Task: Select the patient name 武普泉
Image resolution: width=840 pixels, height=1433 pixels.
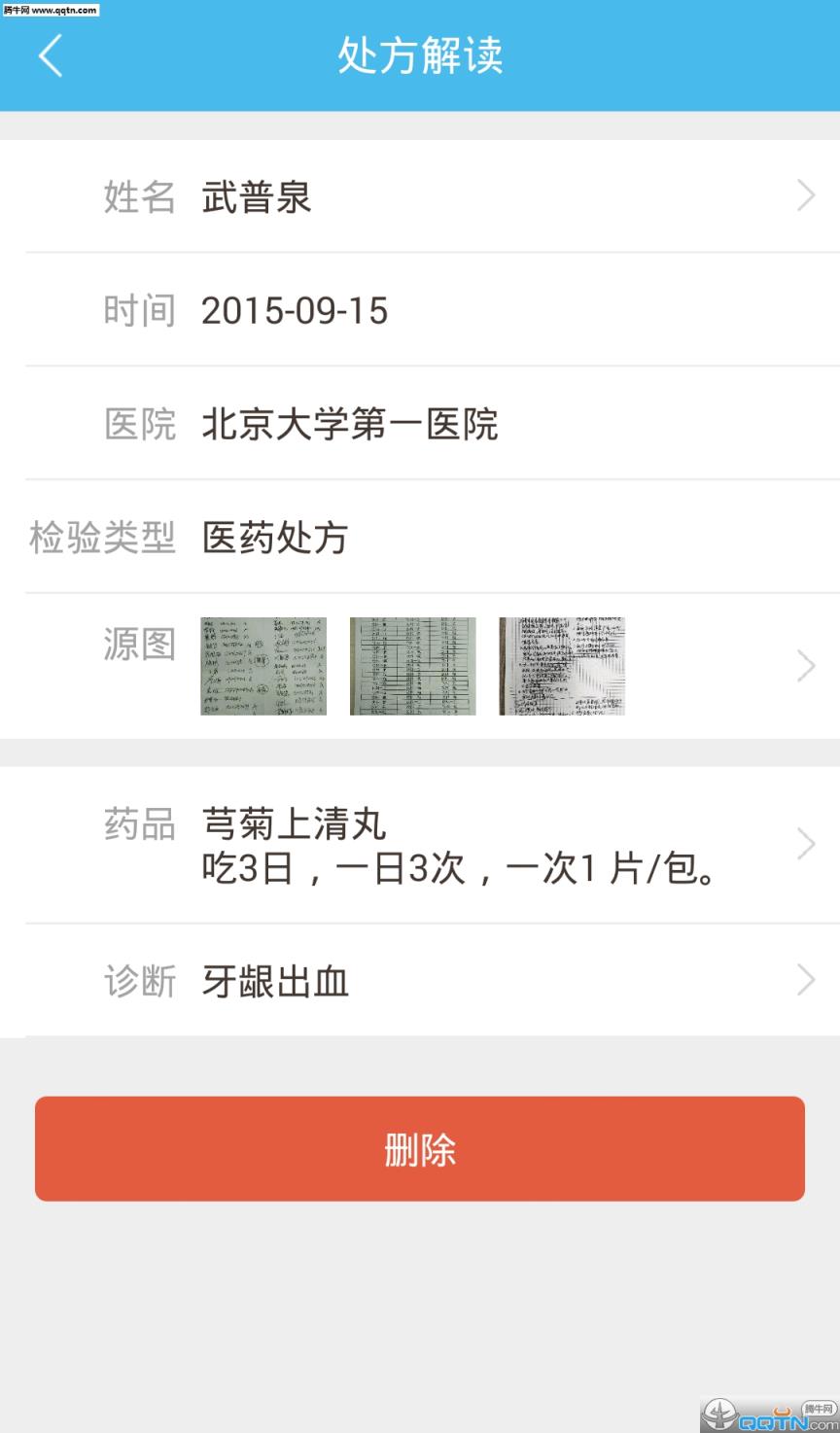Action: click(x=256, y=196)
